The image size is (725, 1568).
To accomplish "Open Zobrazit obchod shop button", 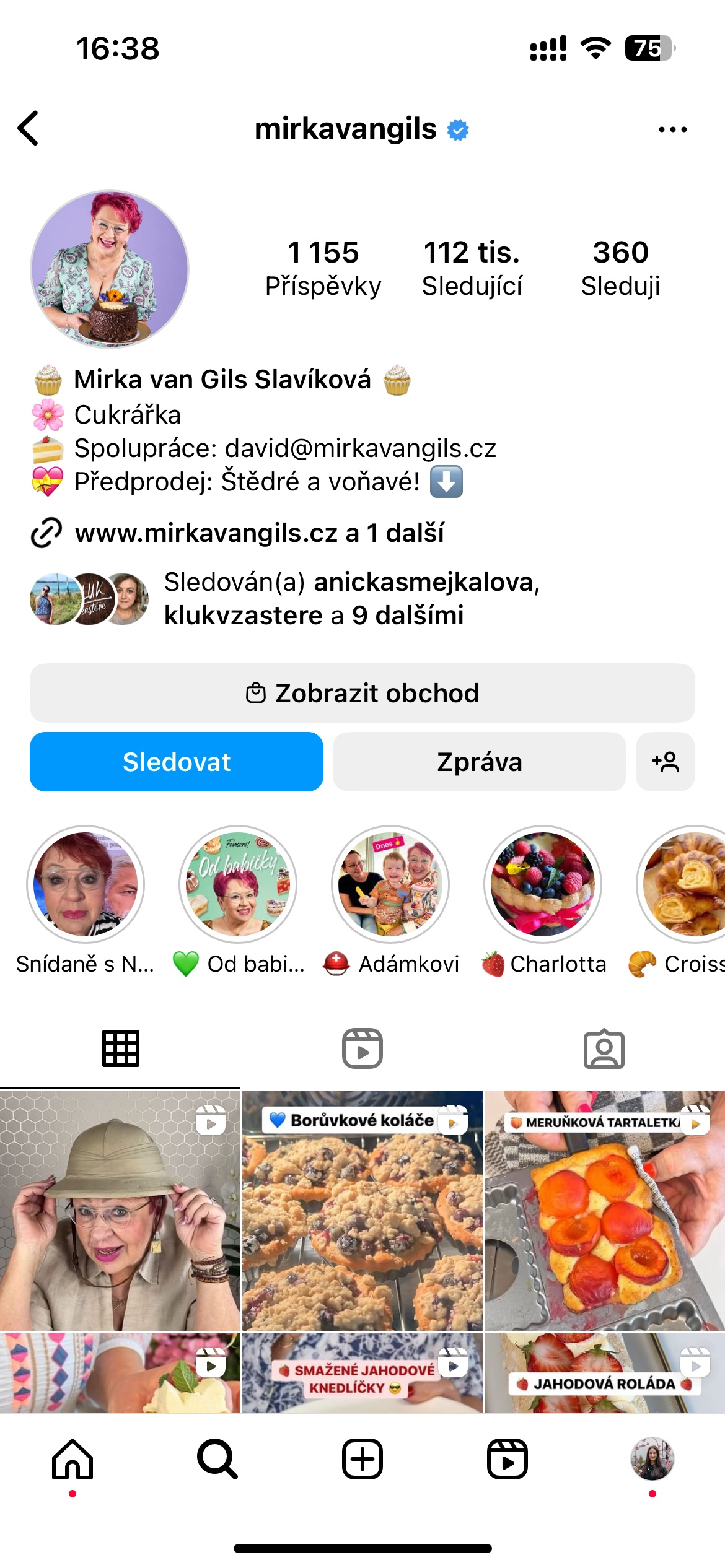I will tap(362, 693).
